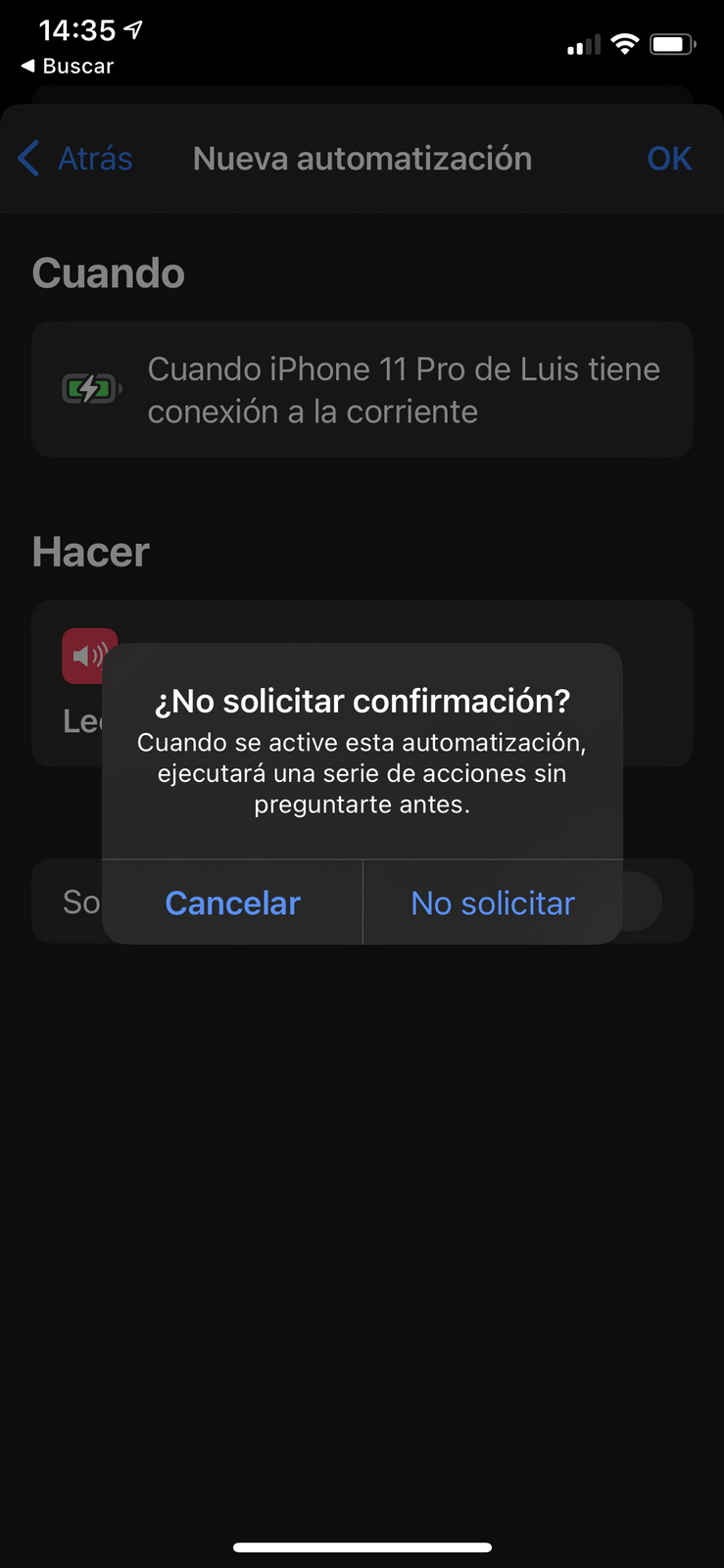The height and width of the screenshot is (1568, 724).
Task: Tap Cancelar in the confirmation dialog
Action: pos(232,903)
